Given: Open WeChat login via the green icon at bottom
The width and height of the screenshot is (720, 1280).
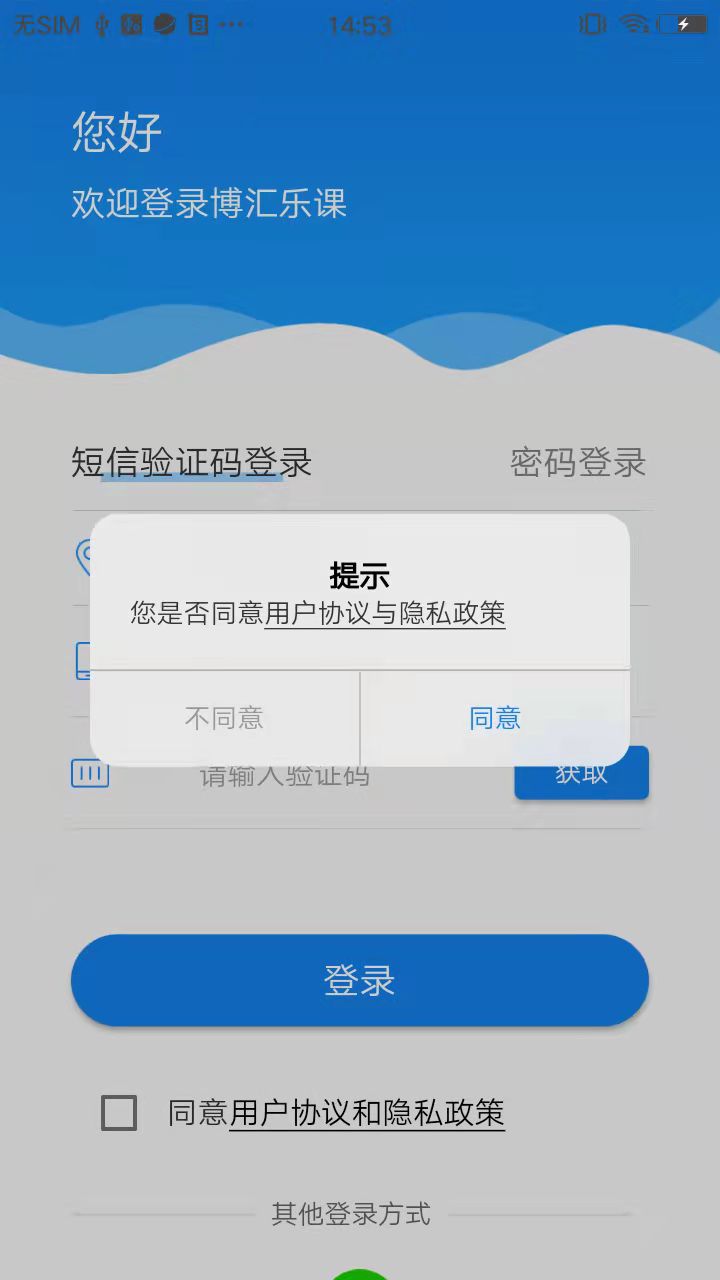Looking at the screenshot, I should (x=360, y=1272).
